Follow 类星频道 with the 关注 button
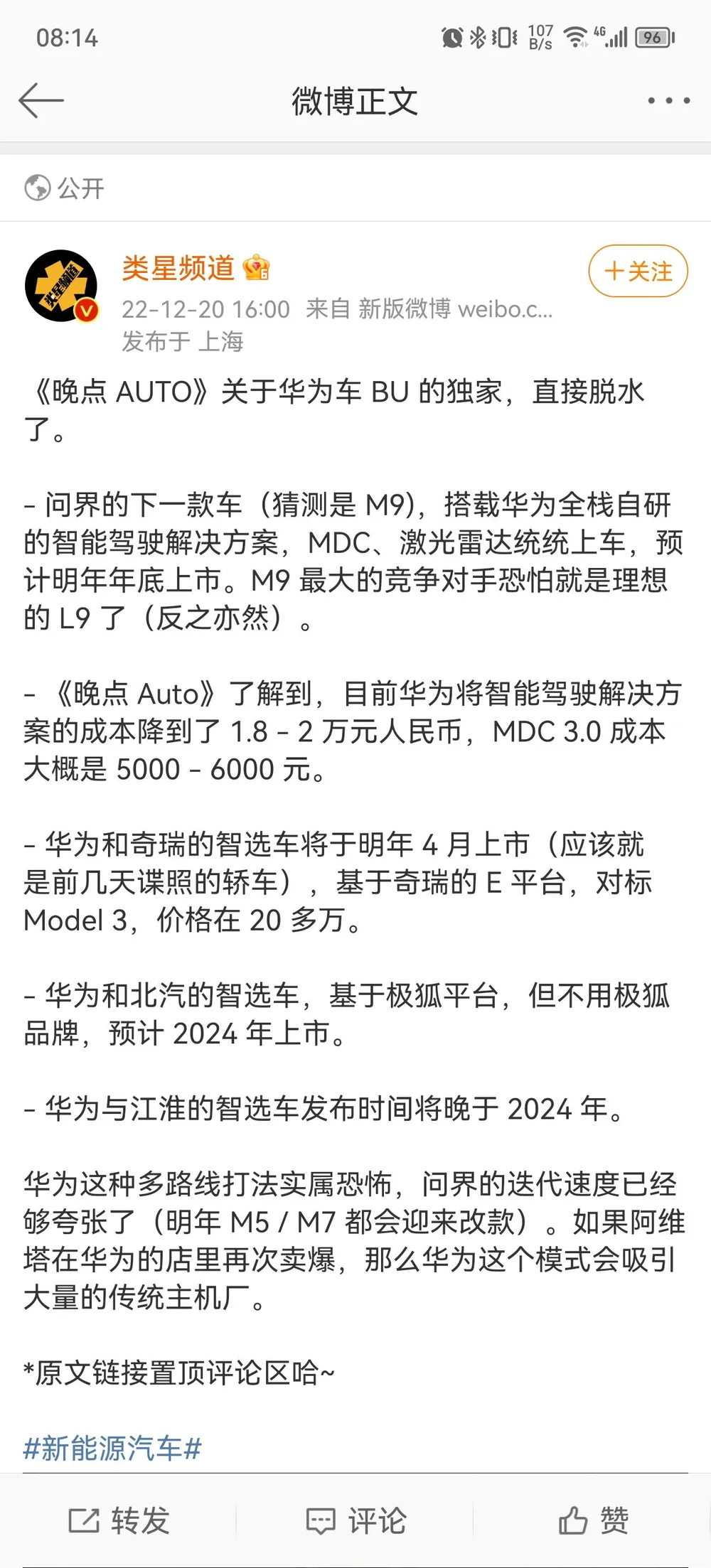 [638, 271]
